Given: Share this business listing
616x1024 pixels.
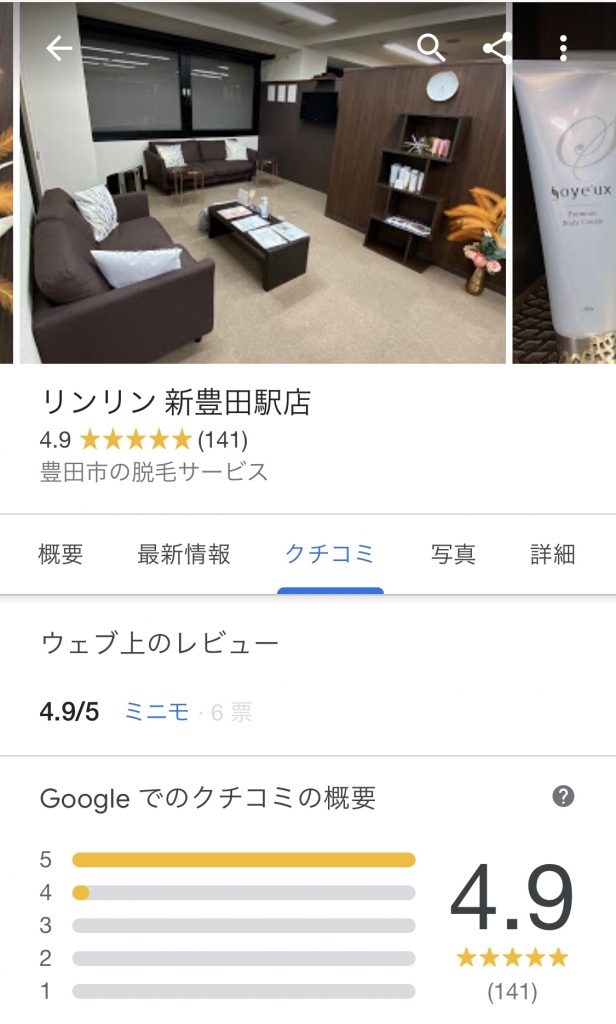Looking at the screenshot, I should 496,47.
